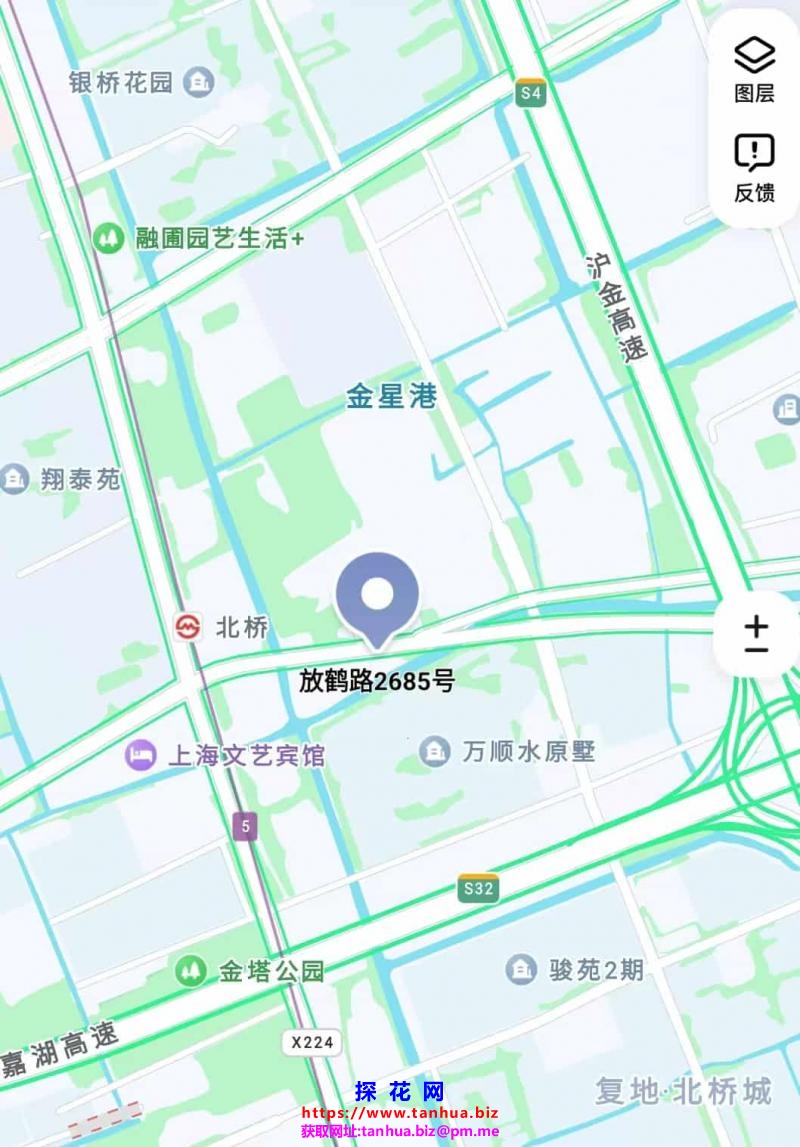Select the 上海文艺宾馆 hotel marker

tap(142, 754)
